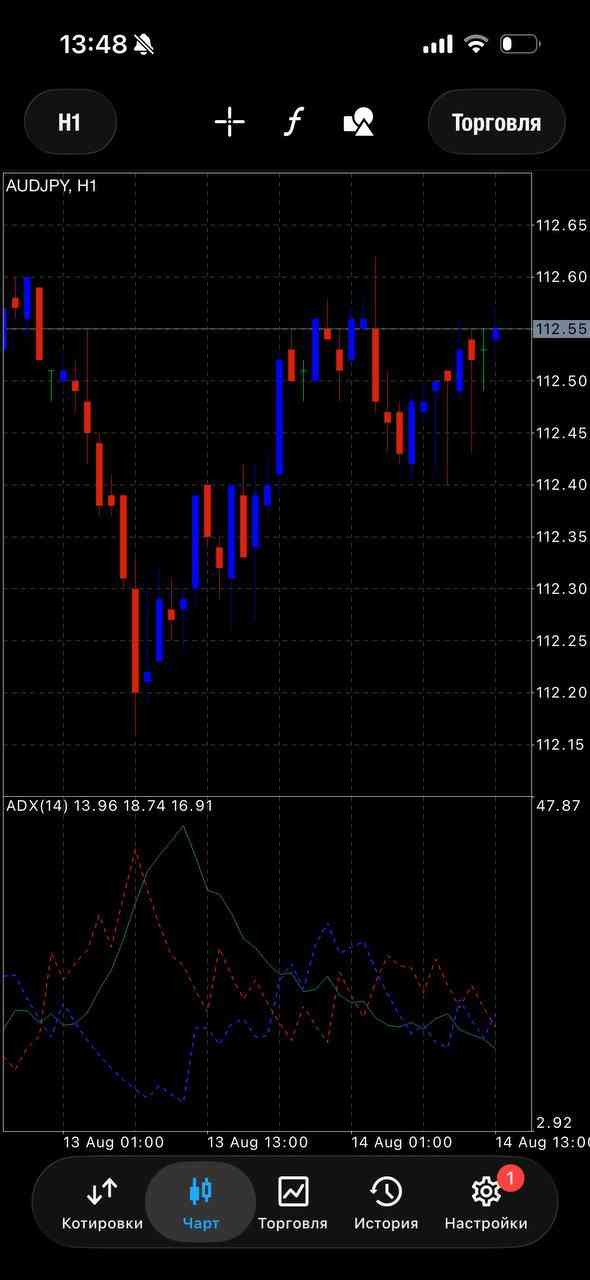The width and height of the screenshot is (590, 1280).
Task: Go to the Торговля tab in bottom bar
Action: [x=293, y=1204]
